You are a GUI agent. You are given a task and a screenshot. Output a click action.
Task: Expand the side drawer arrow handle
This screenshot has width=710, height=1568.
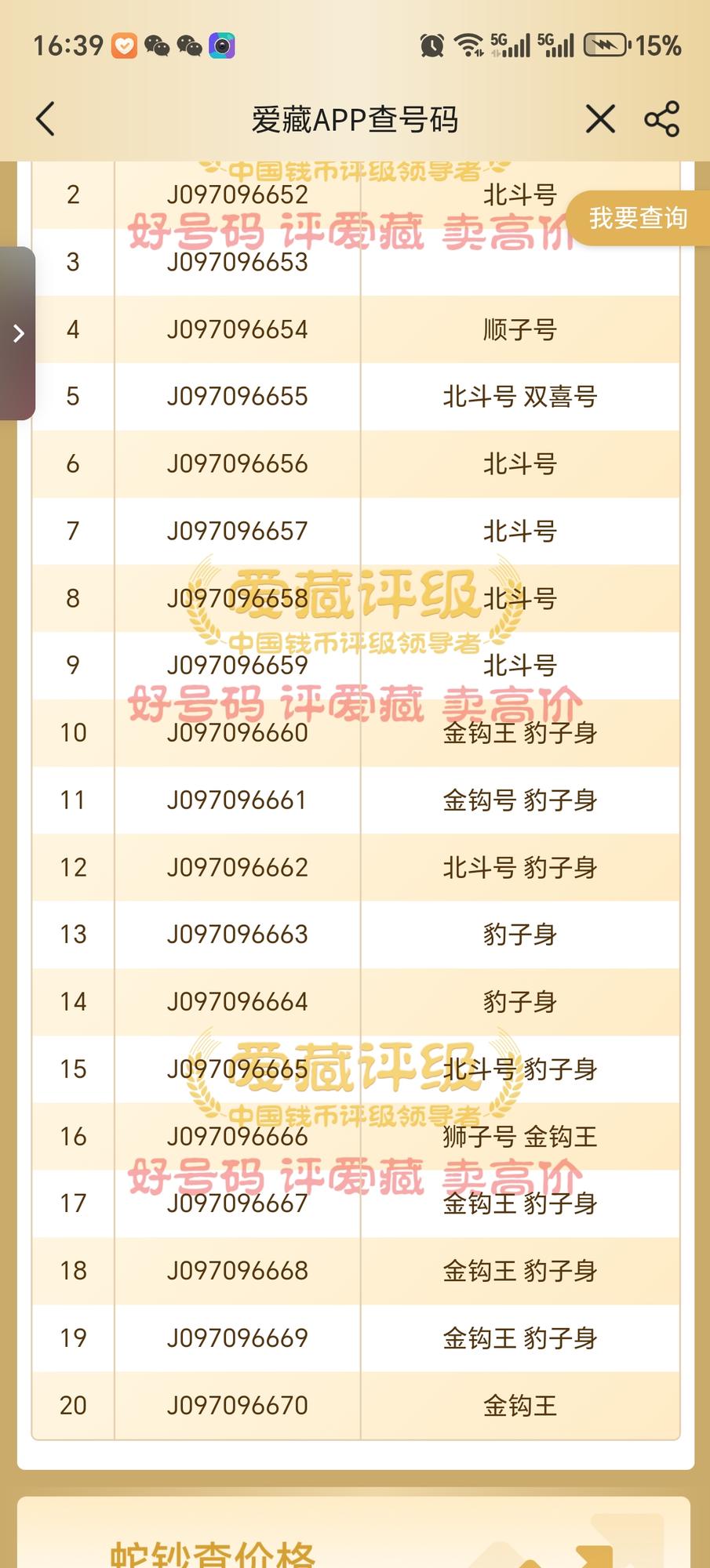point(17,333)
